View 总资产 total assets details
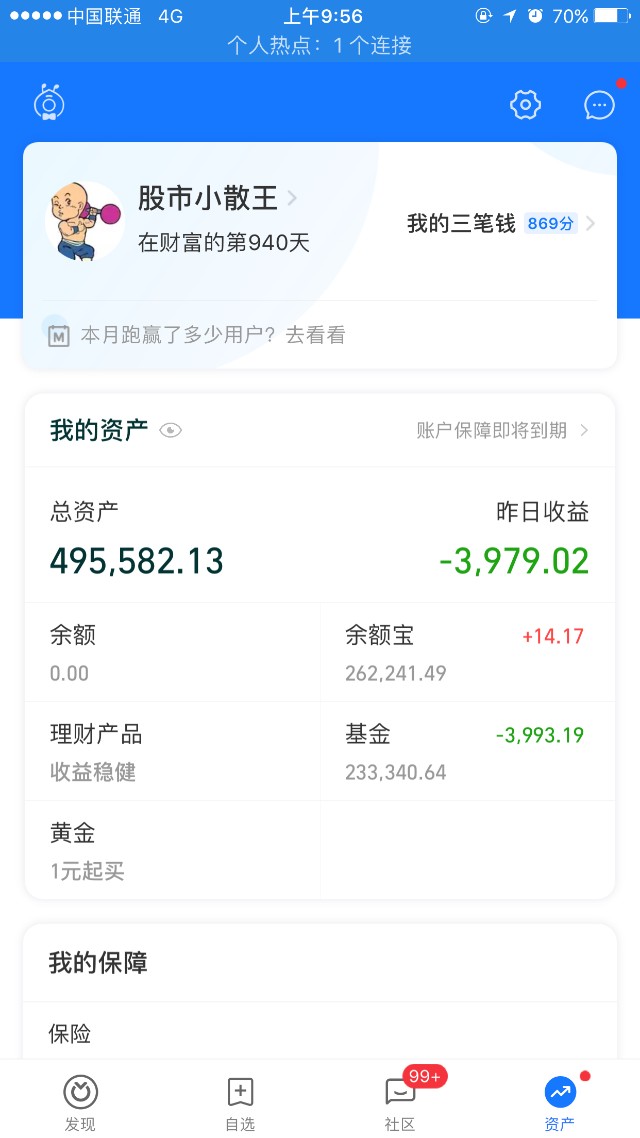The image size is (640, 1138). point(136,539)
